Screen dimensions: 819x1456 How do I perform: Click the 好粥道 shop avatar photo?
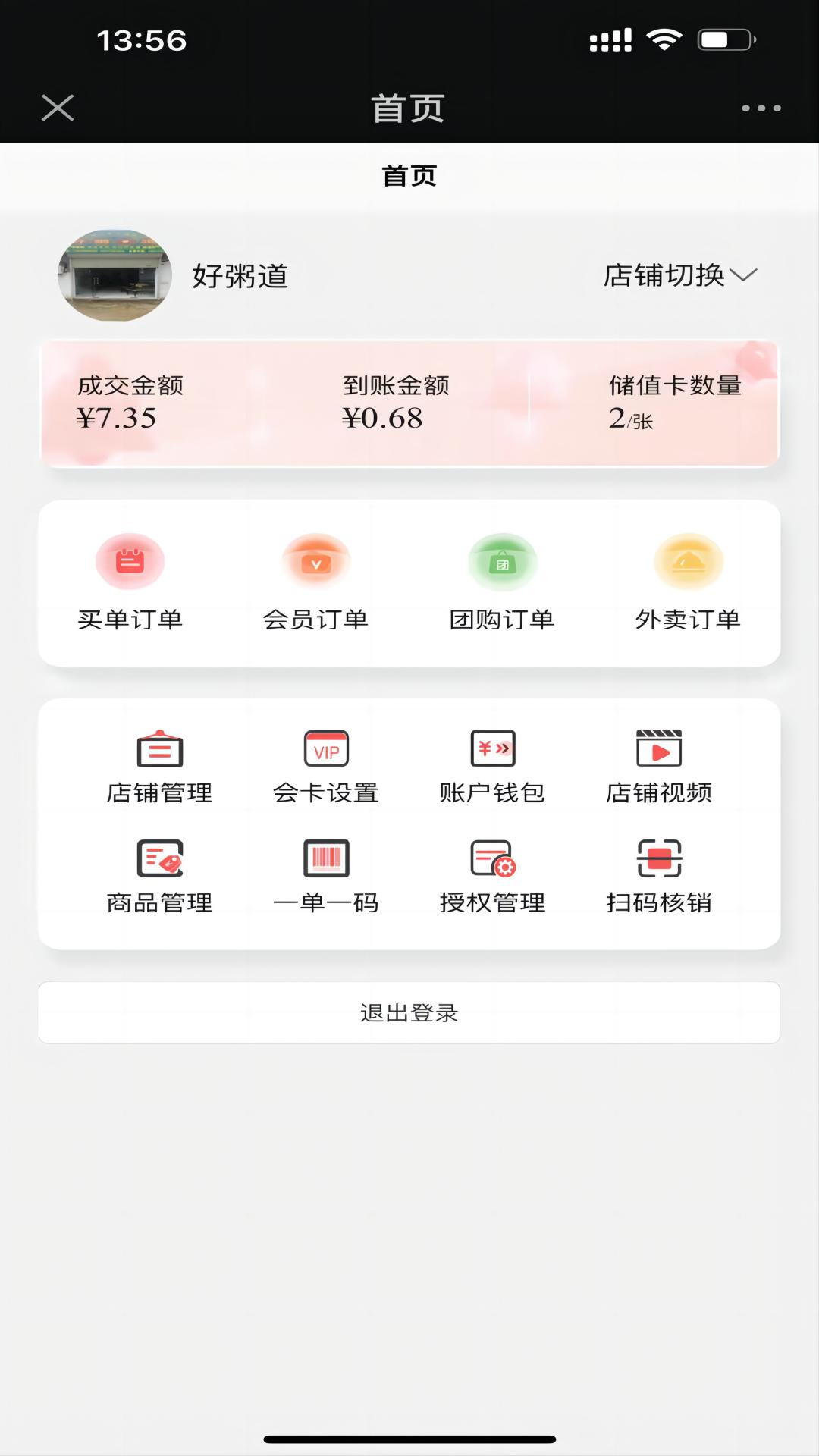tap(114, 275)
